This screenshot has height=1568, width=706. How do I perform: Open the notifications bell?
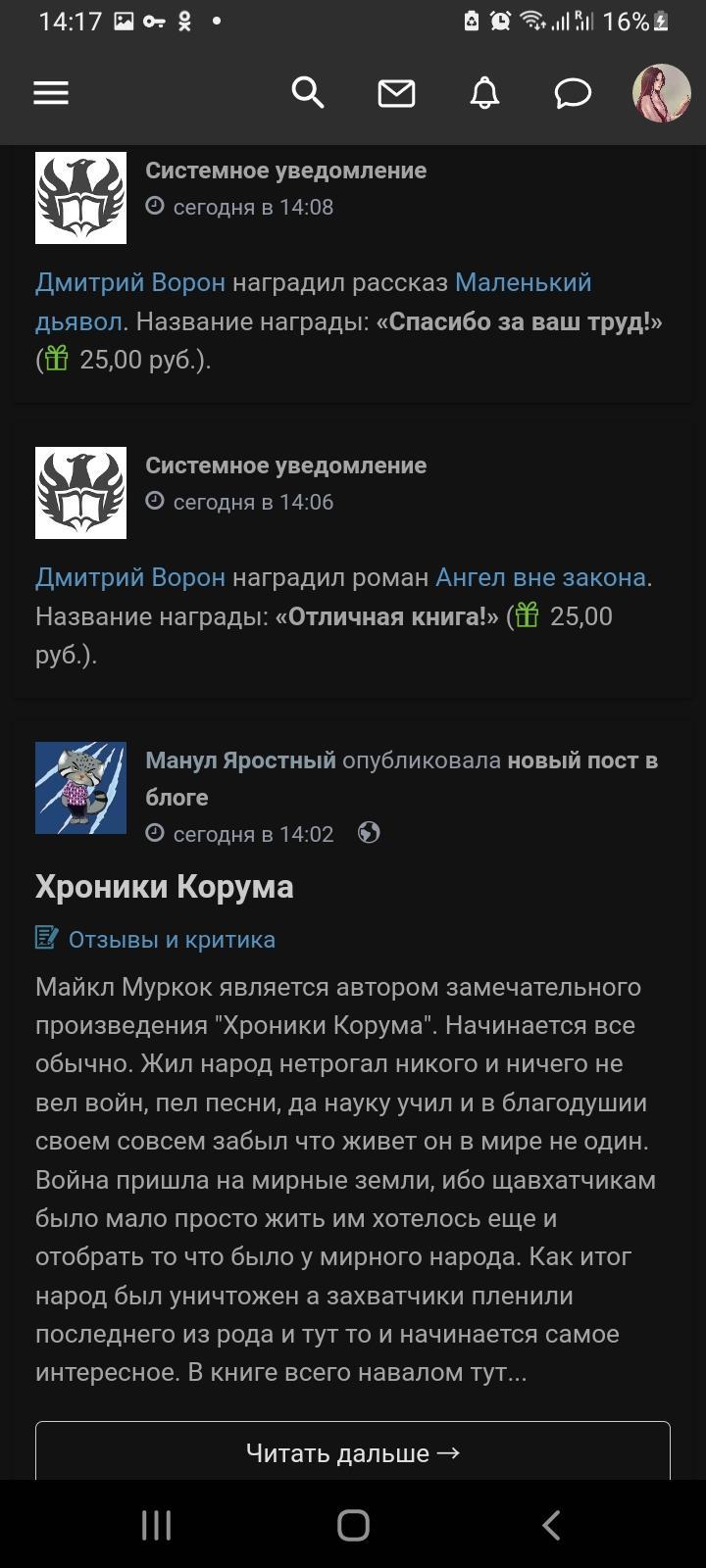pyautogui.click(x=484, y=93)
